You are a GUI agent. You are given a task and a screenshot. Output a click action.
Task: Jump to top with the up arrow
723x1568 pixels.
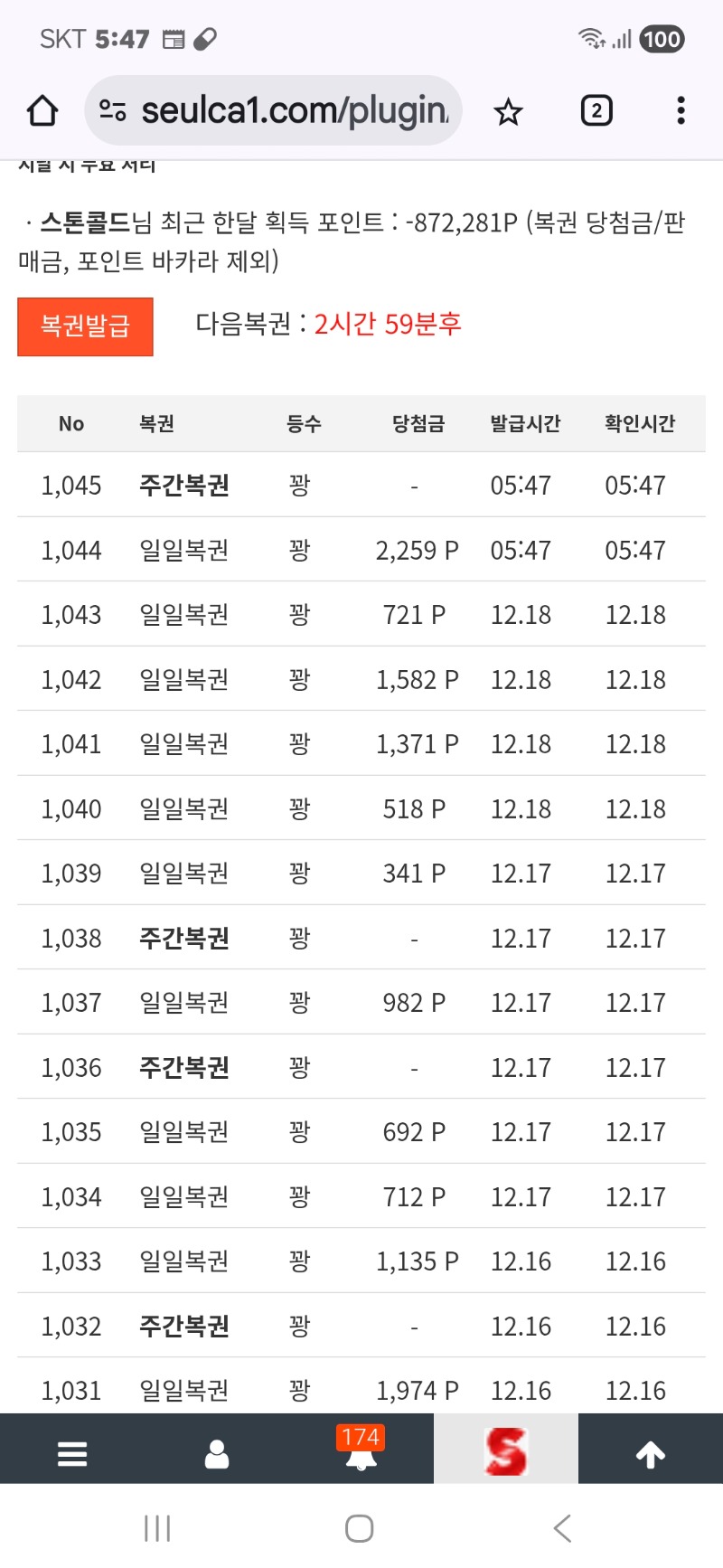click(x=651, y=1453)
